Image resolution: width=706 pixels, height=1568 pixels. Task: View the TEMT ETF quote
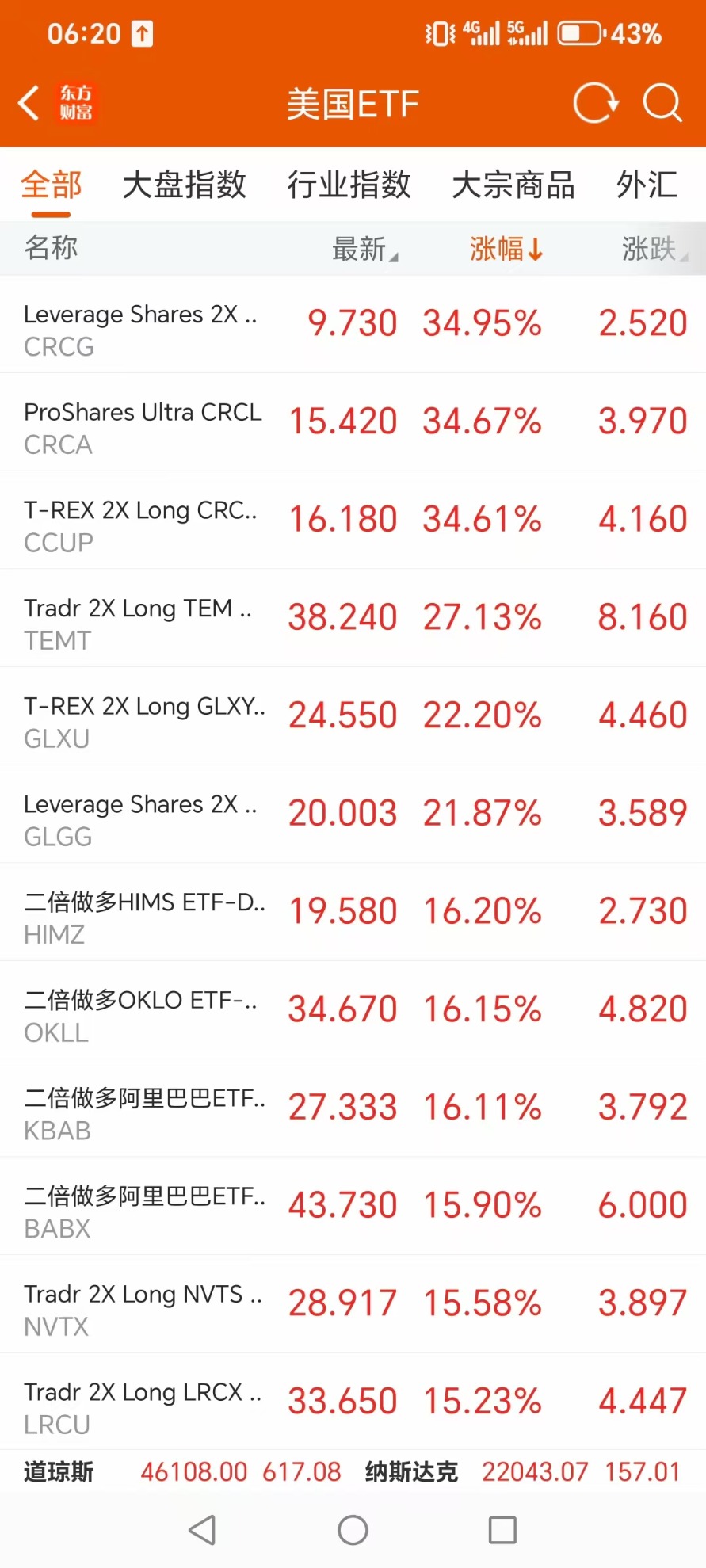(353, 619)
